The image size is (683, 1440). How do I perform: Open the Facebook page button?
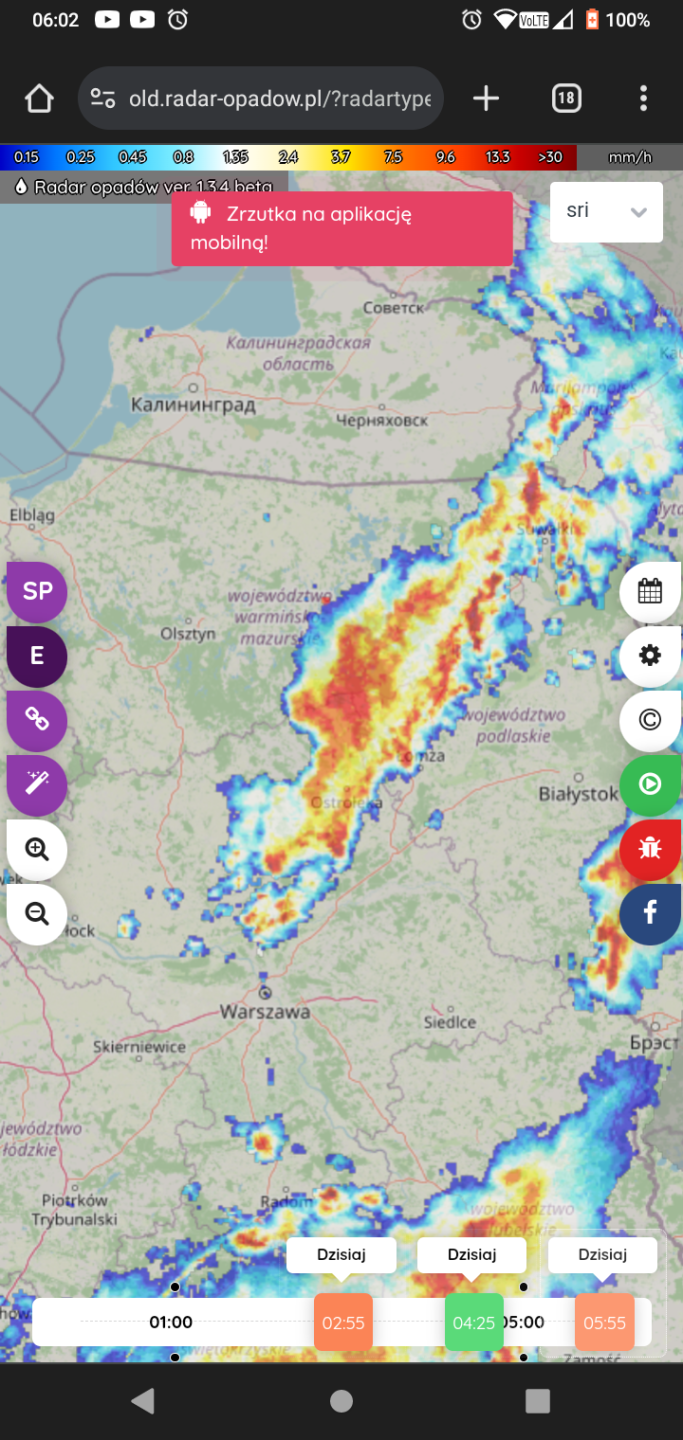pos(650,913)
